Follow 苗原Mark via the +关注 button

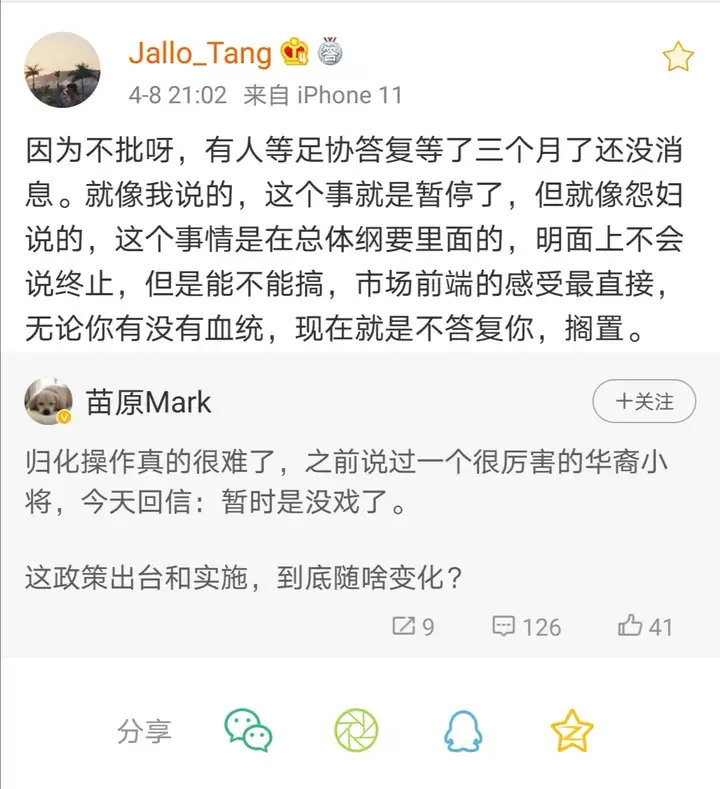click(645, 401)
